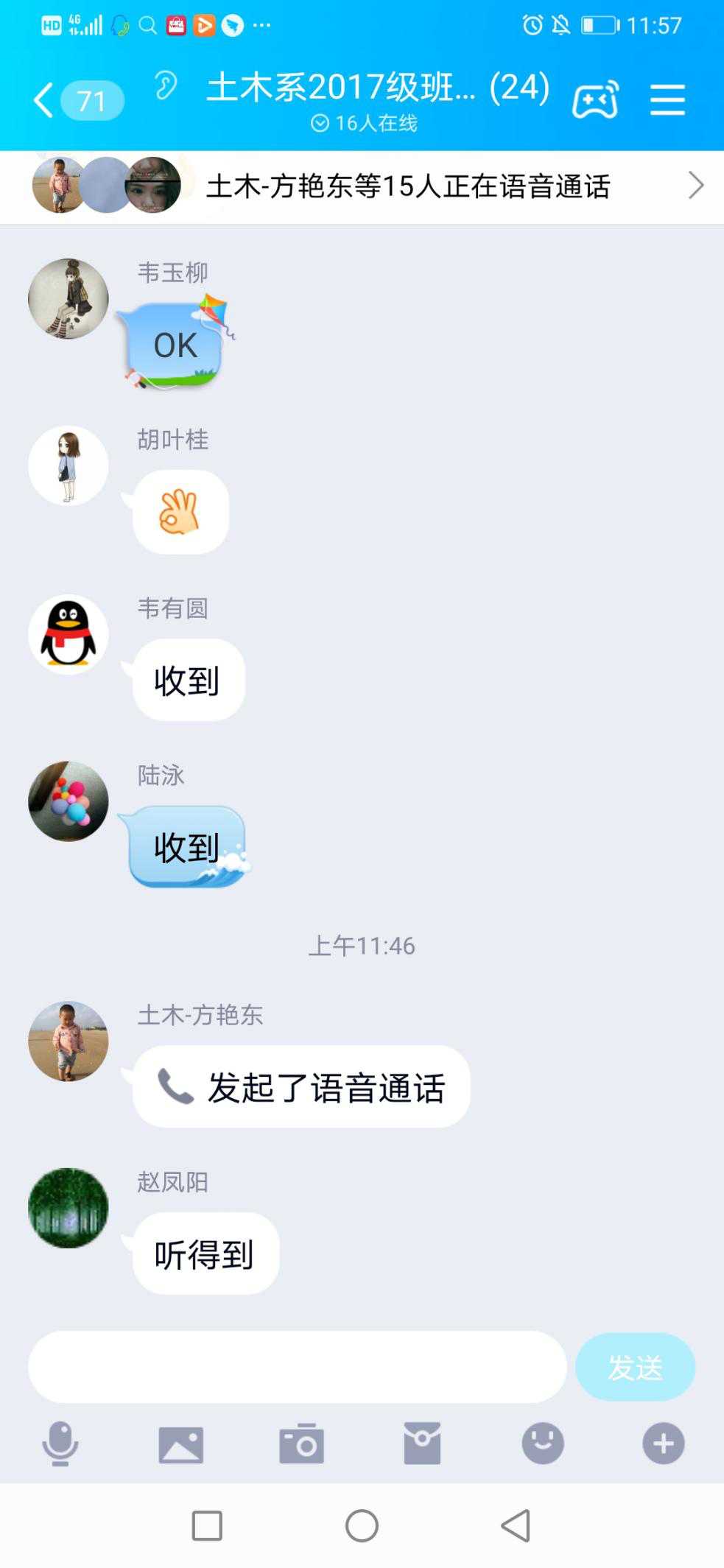Expand more options with plus icon
Image resolution: width=724 pixels, height=1568 pixels.
664,1444
